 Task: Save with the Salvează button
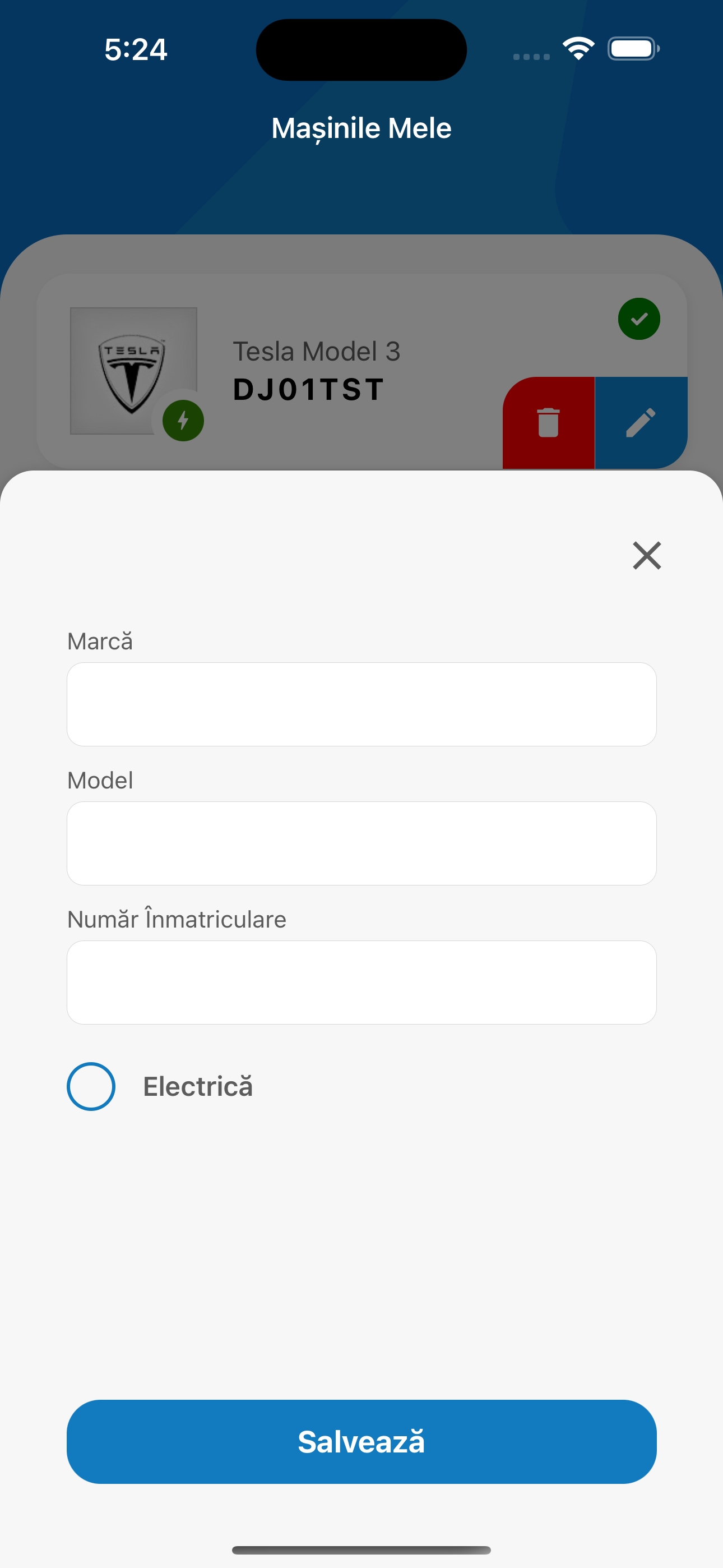pos(361,1441)
